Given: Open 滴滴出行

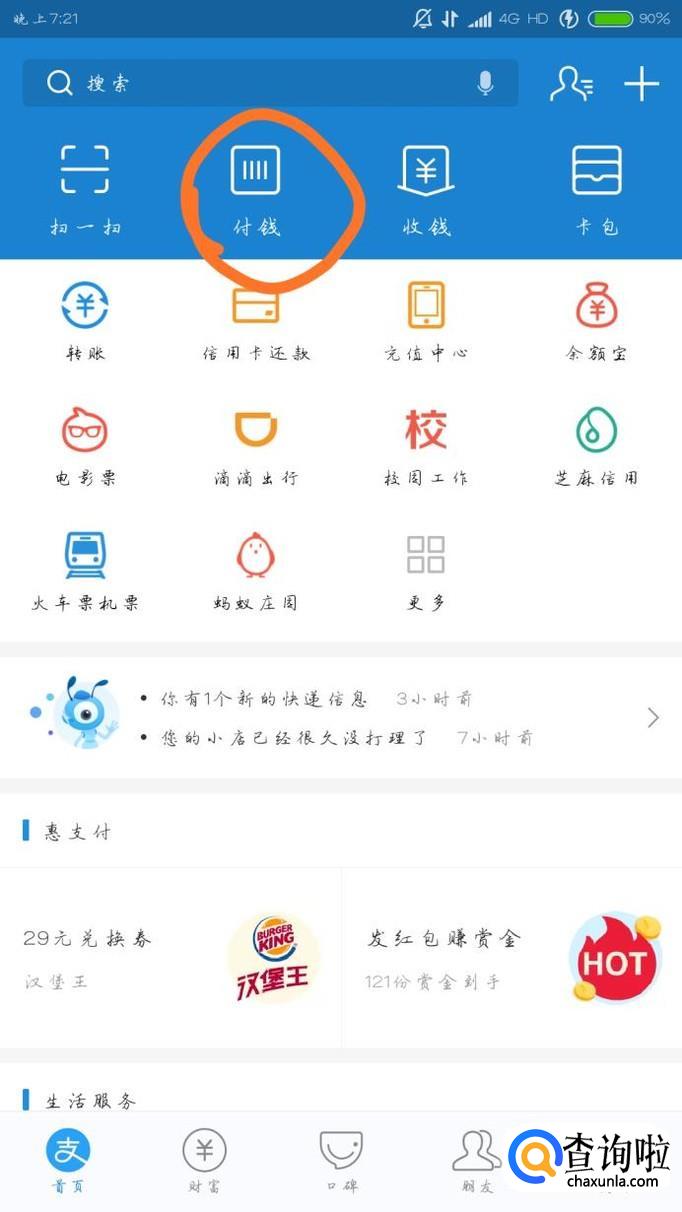Looking at the screenshot, I should [x=256, y=445].
